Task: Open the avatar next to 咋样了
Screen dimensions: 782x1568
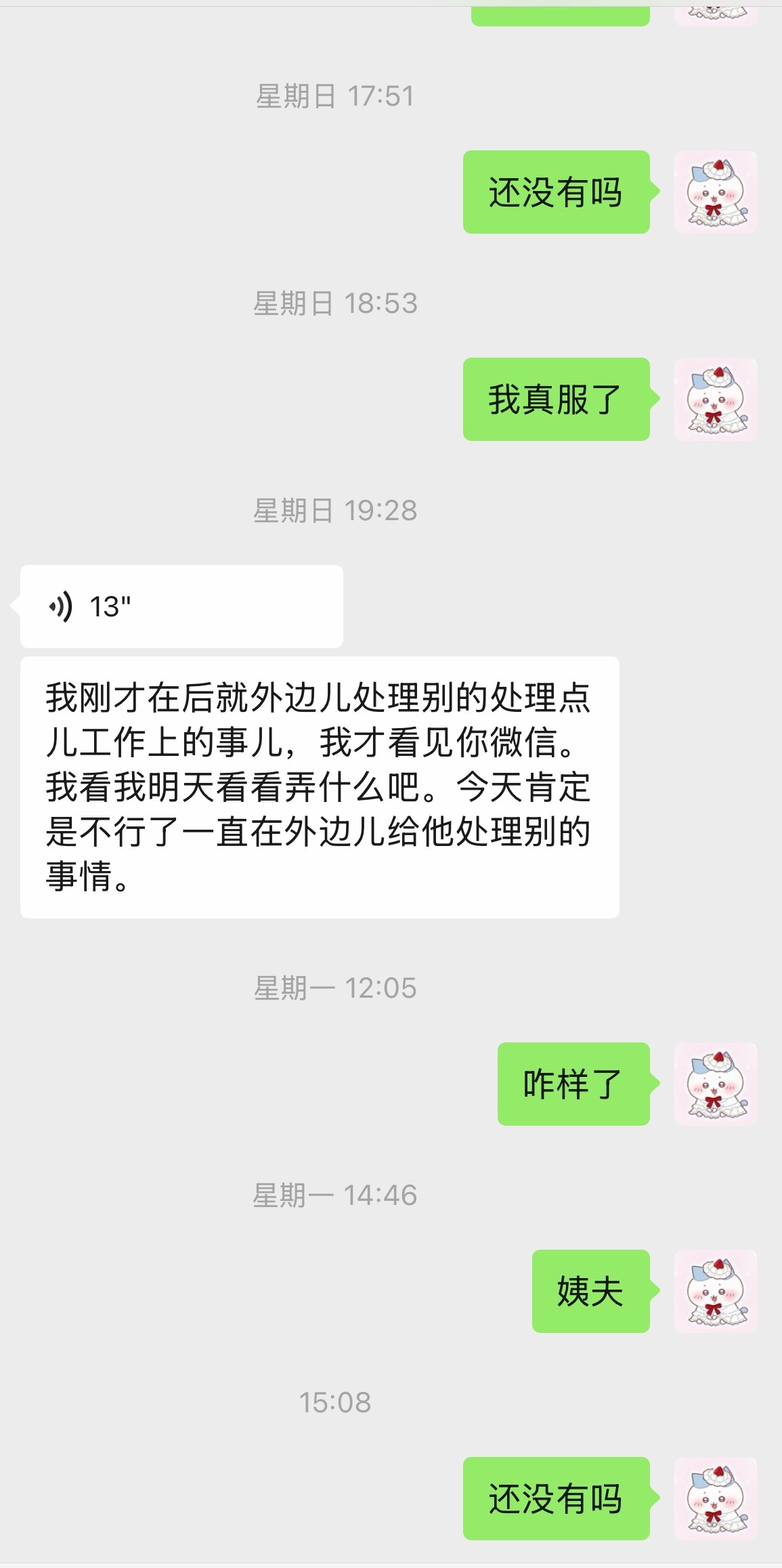Action: [715, 1083]
